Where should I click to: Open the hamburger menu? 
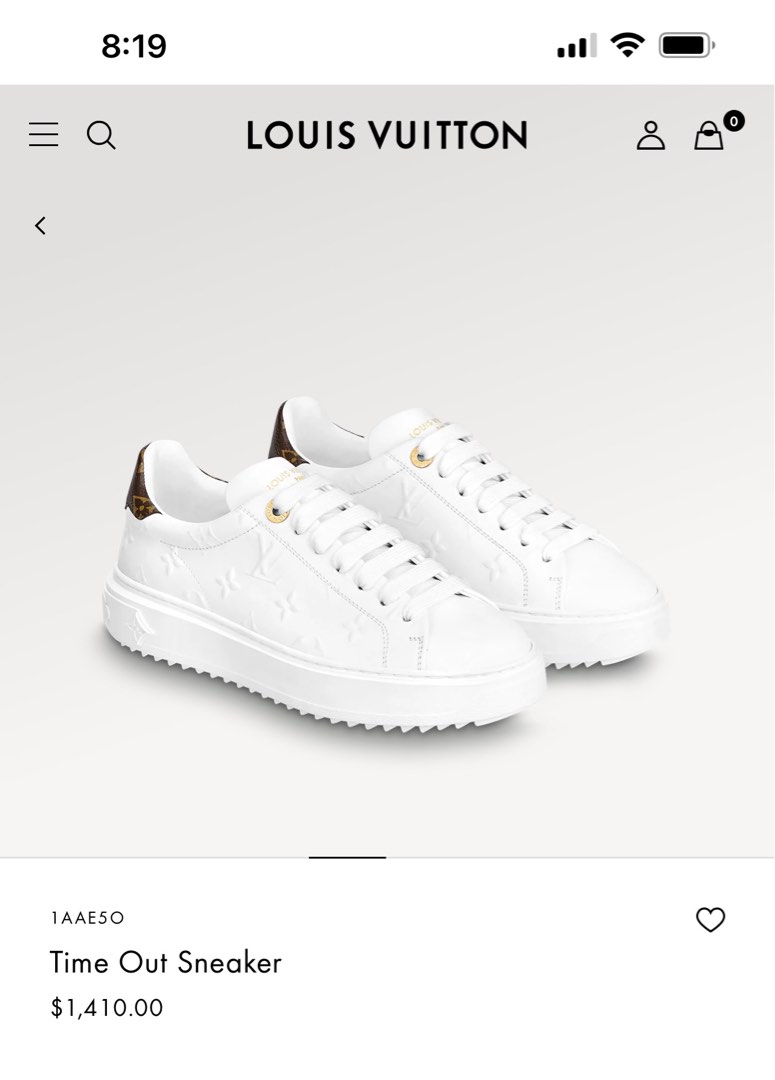tap(43, 135)
